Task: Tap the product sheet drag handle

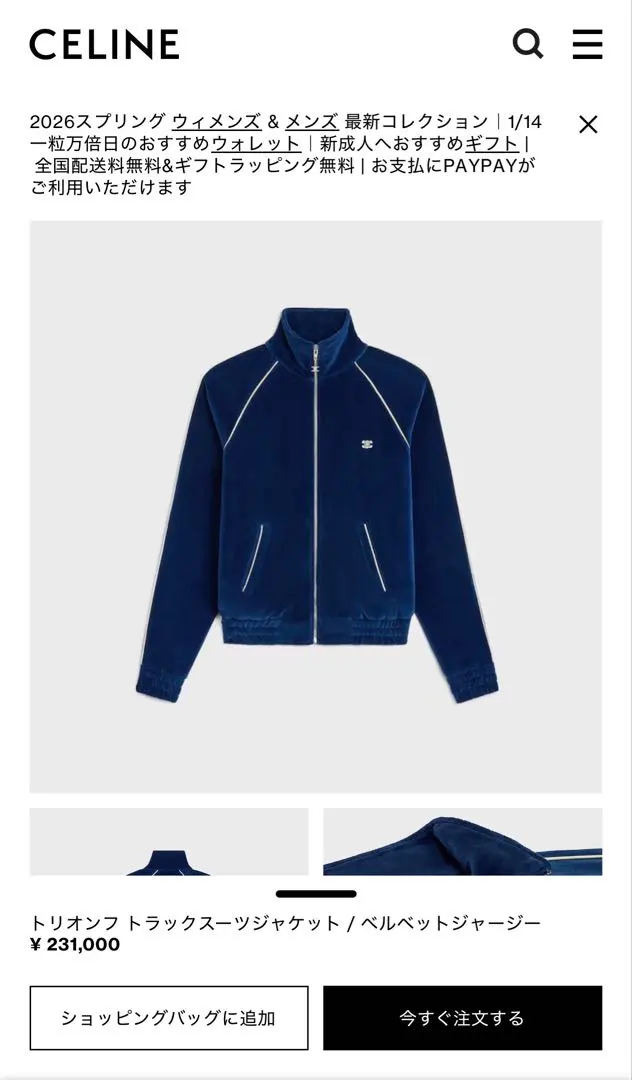Action: [316, 893]
